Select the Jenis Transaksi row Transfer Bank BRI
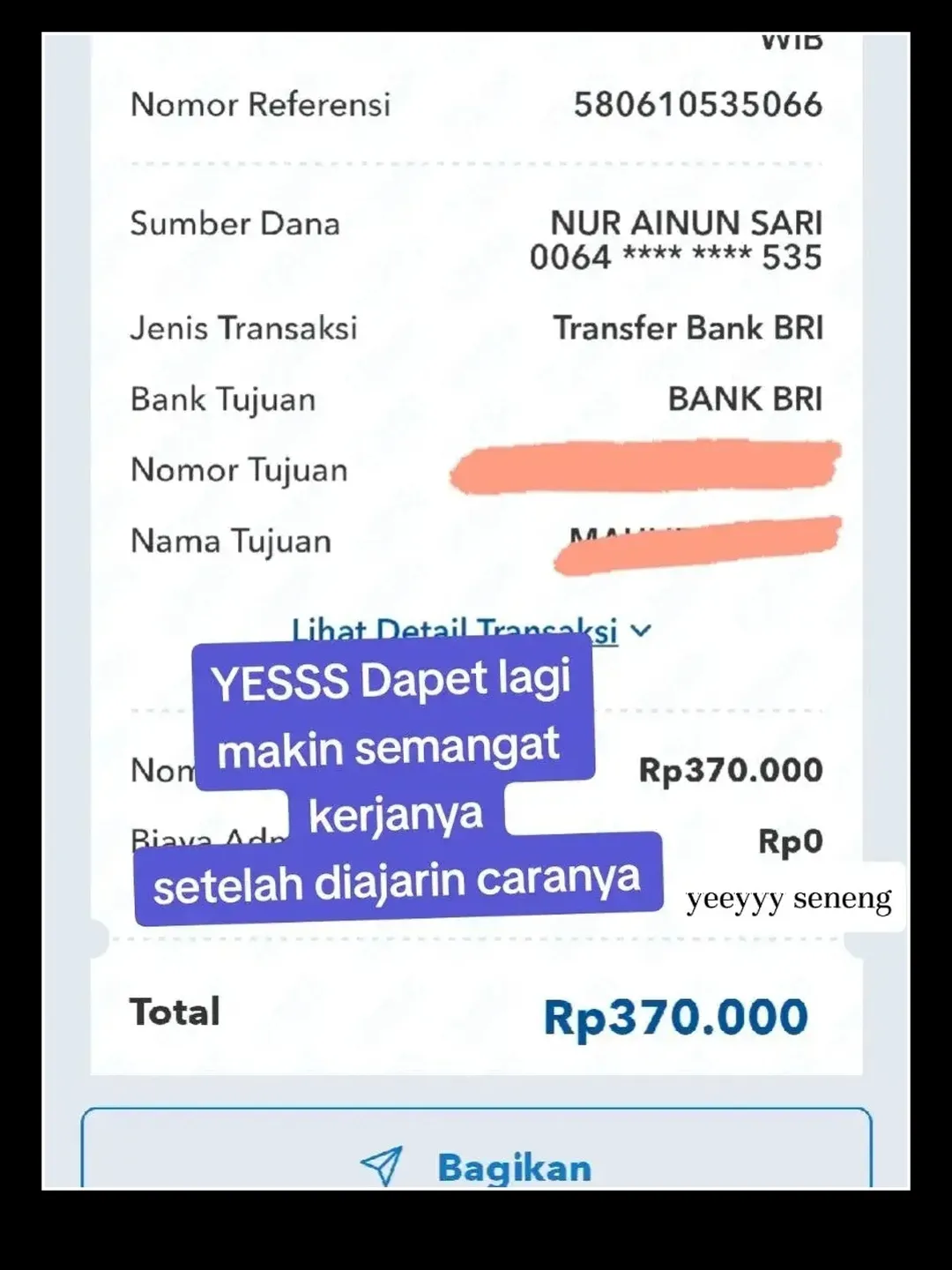The width and height of the screenshot is (952, 1270). [688, 328]
